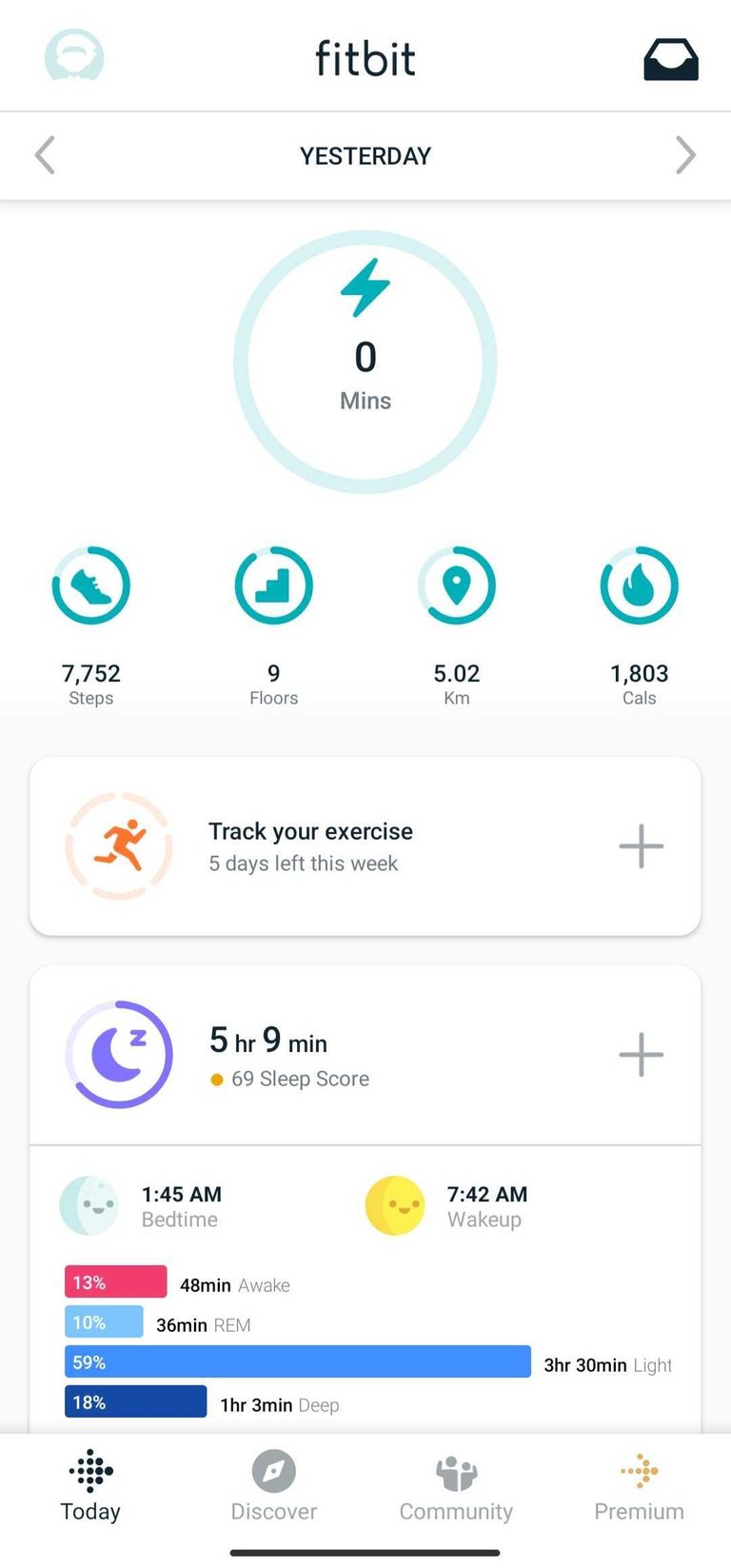View the 7,752 Steps details
The width and height of the screenshot is (731, 1568).
(x=91, y=586)
